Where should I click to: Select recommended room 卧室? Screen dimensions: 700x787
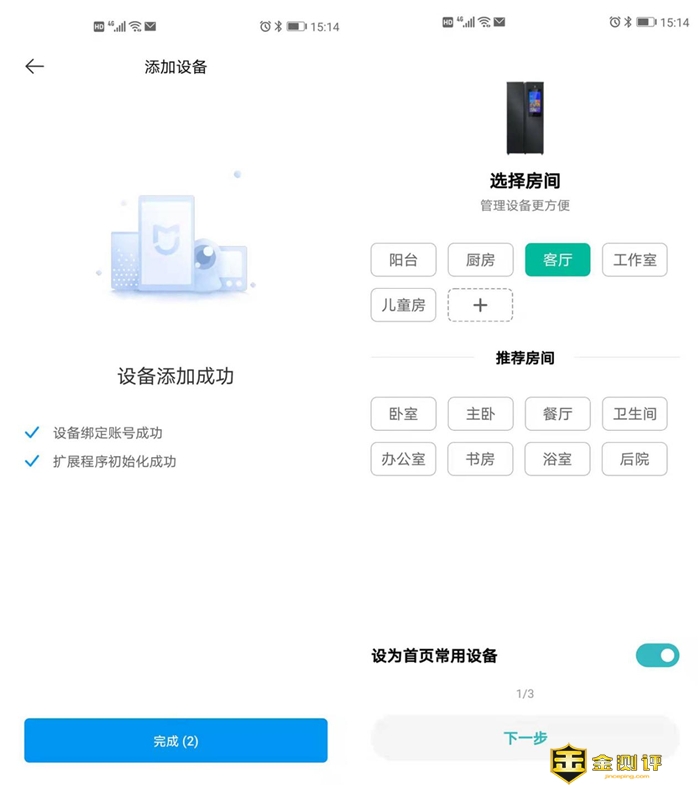pyautogui.click(x=403, y=413)
